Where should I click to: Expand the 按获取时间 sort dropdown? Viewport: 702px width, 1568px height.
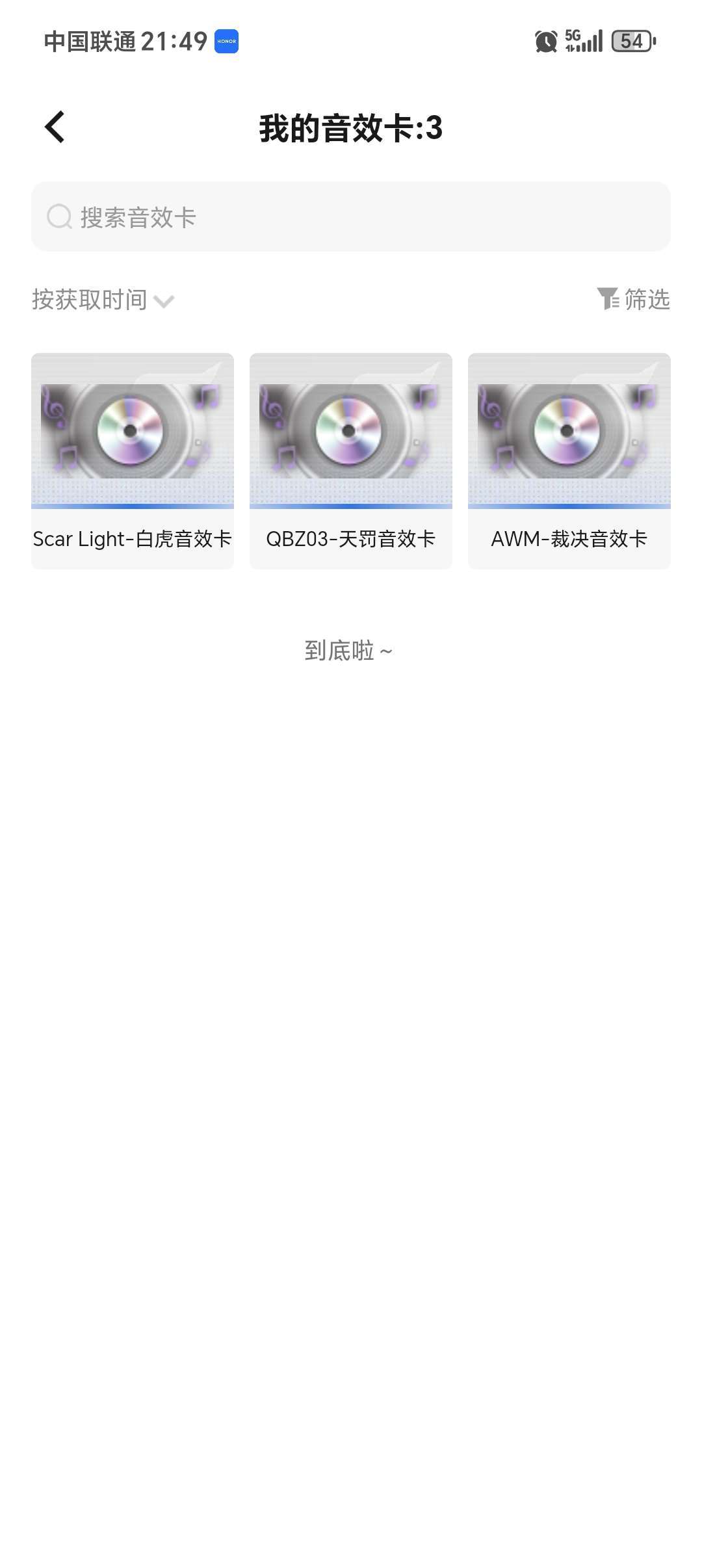[103, 300]
